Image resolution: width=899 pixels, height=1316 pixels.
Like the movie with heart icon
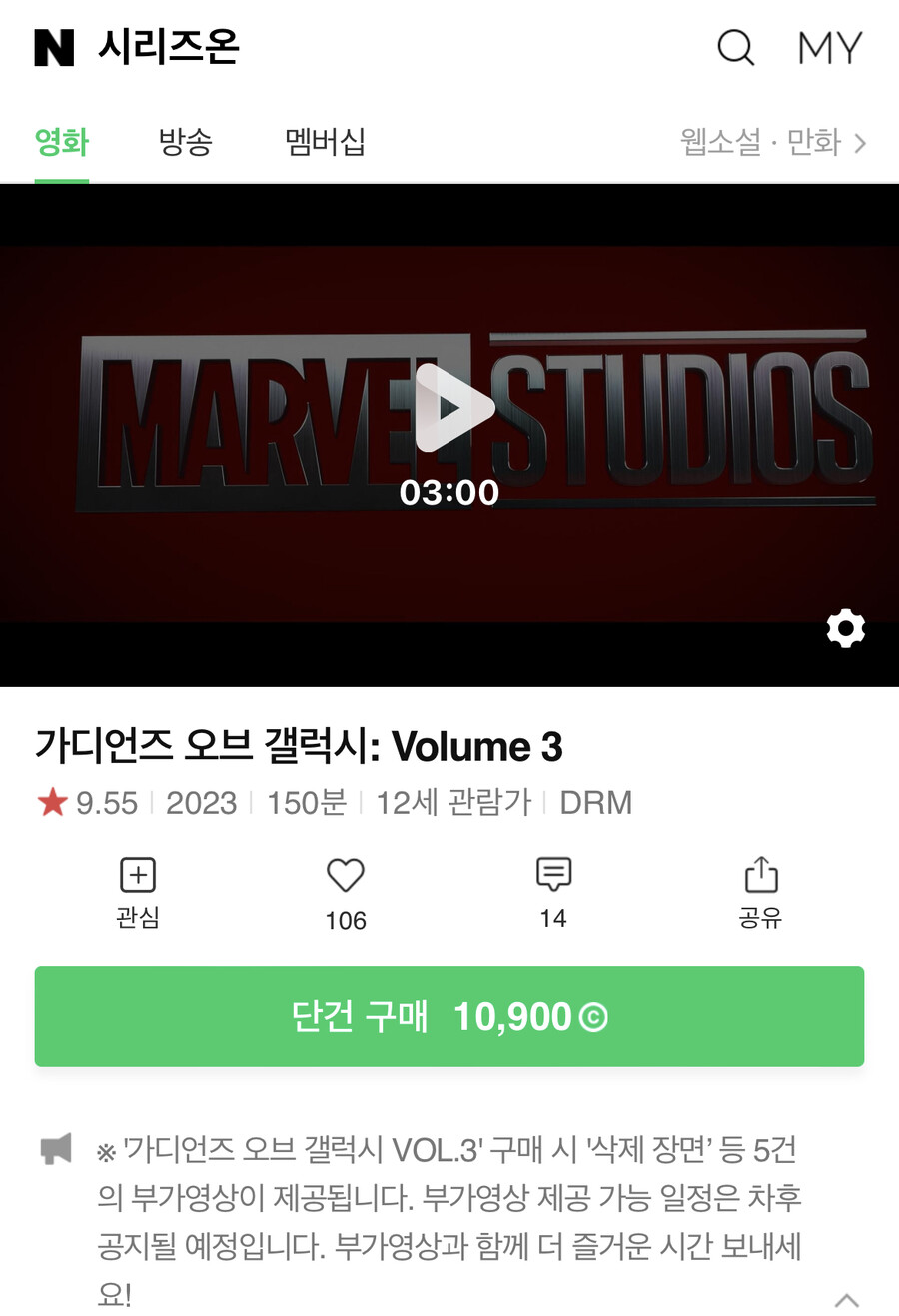346,891
